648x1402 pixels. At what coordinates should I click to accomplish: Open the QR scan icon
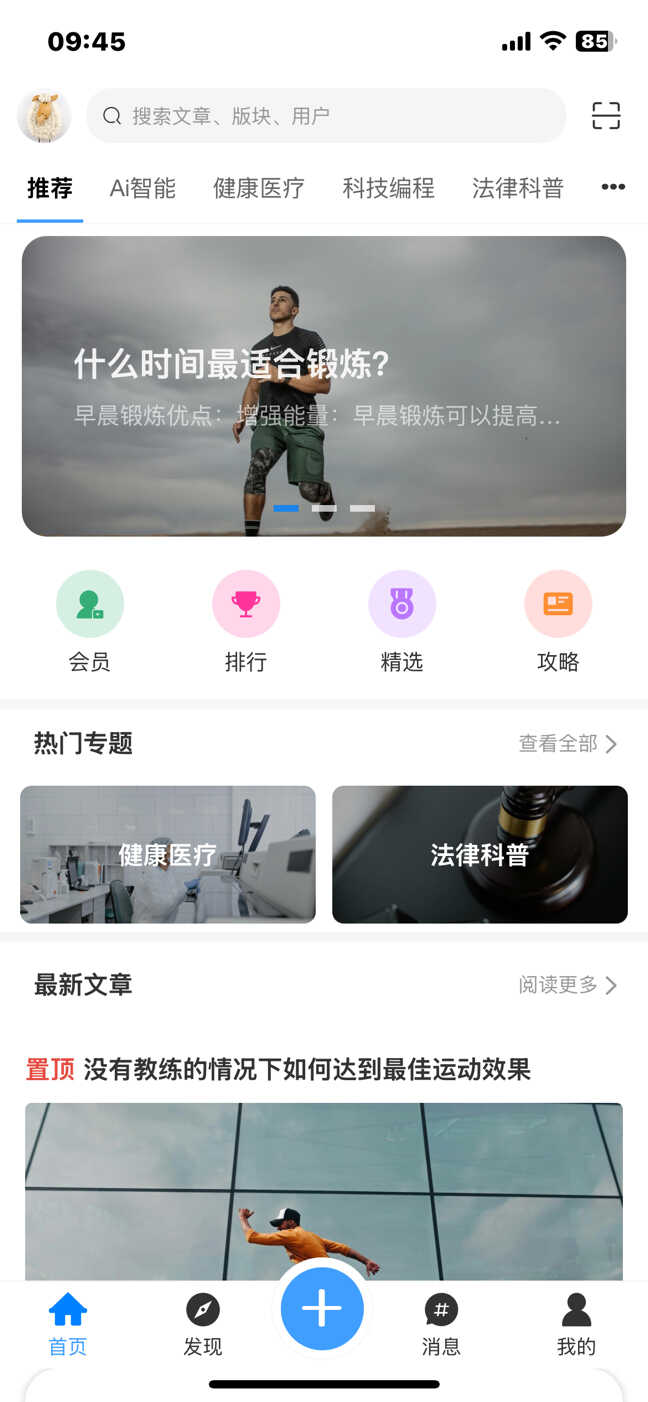coord(606,116)
